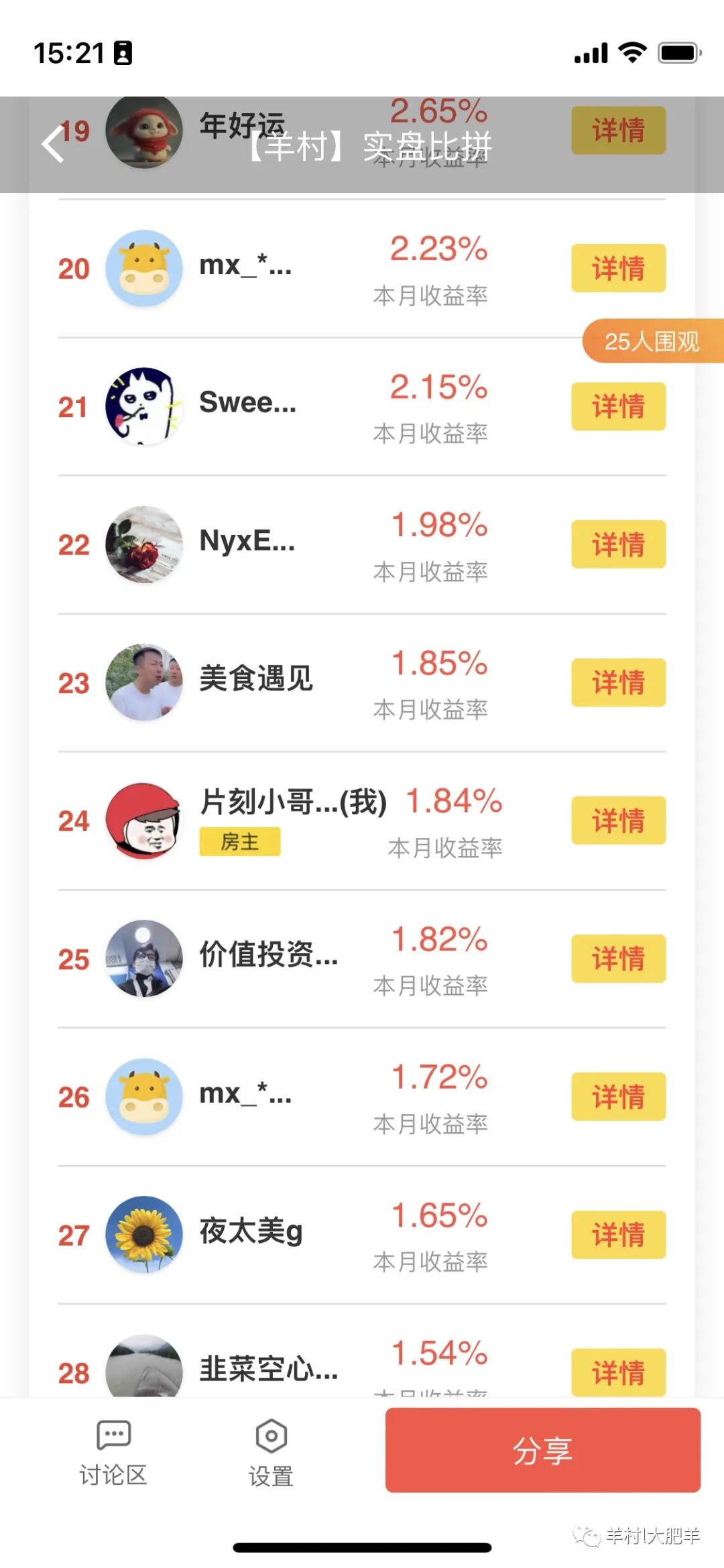View 详情 for 片刻小哥...(我)

(x=618, y=821)
